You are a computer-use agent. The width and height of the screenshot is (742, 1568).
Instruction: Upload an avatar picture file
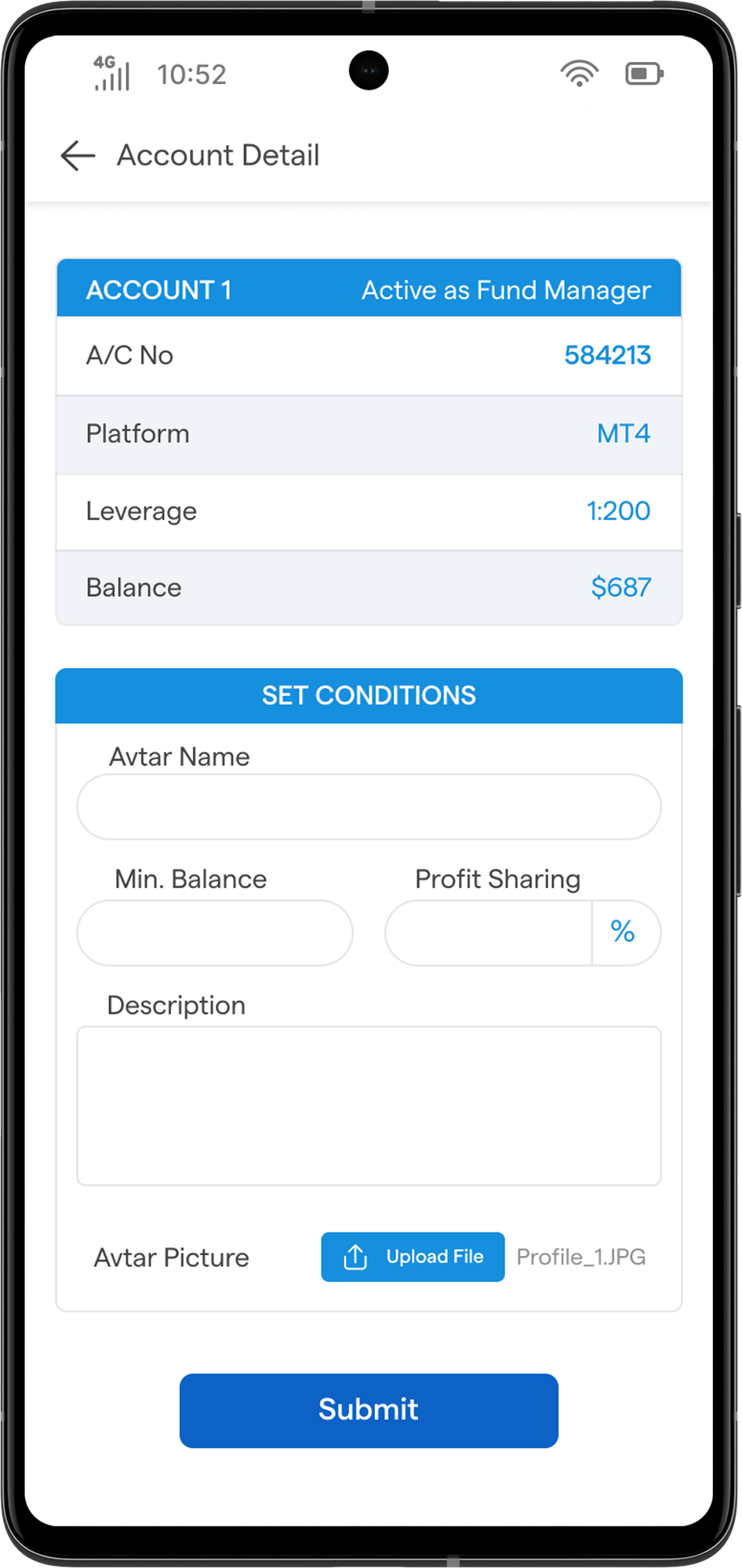pyautogui.click(x=413, y=1257)
